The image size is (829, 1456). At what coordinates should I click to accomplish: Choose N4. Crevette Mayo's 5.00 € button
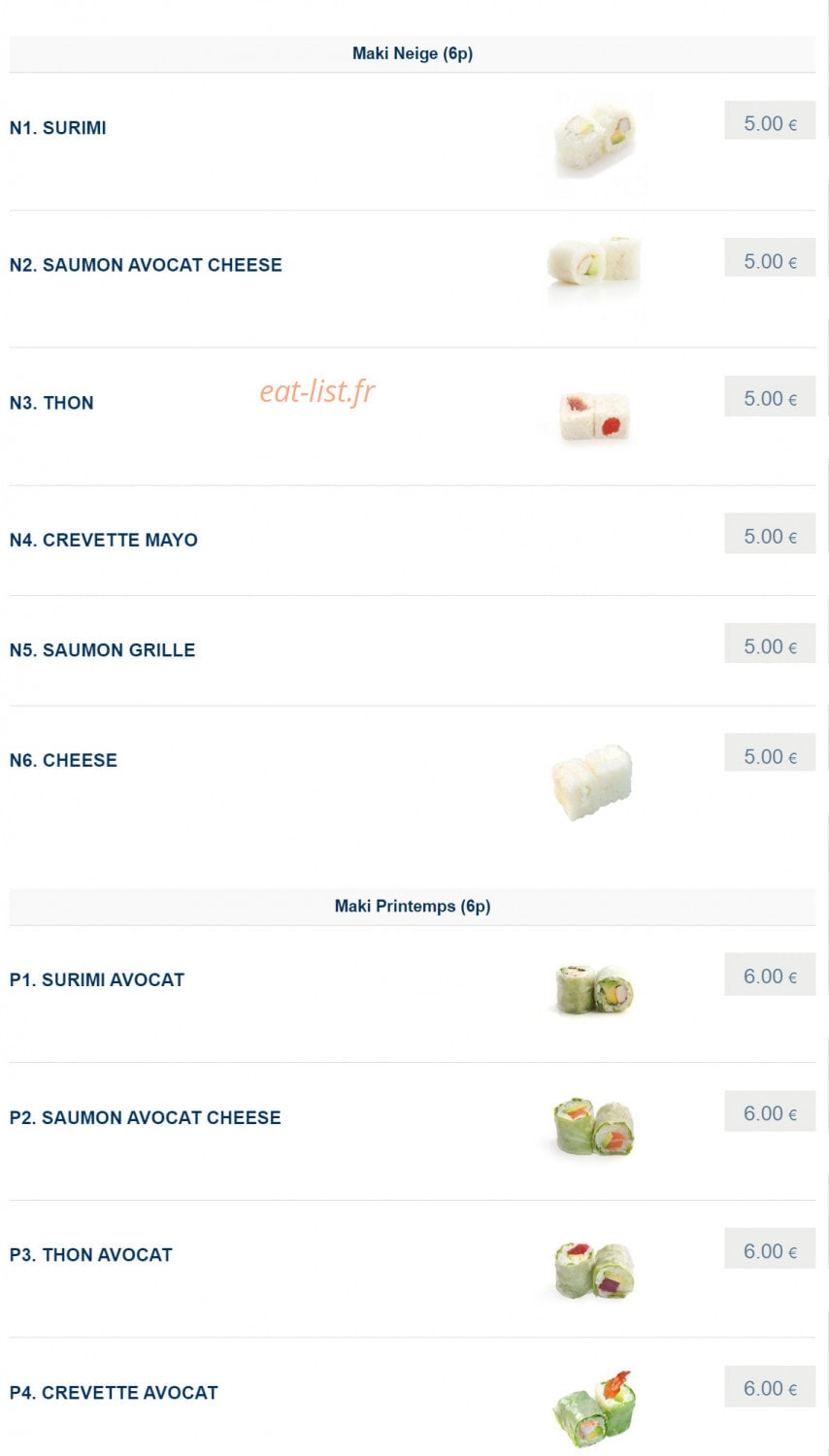[770, 534]
